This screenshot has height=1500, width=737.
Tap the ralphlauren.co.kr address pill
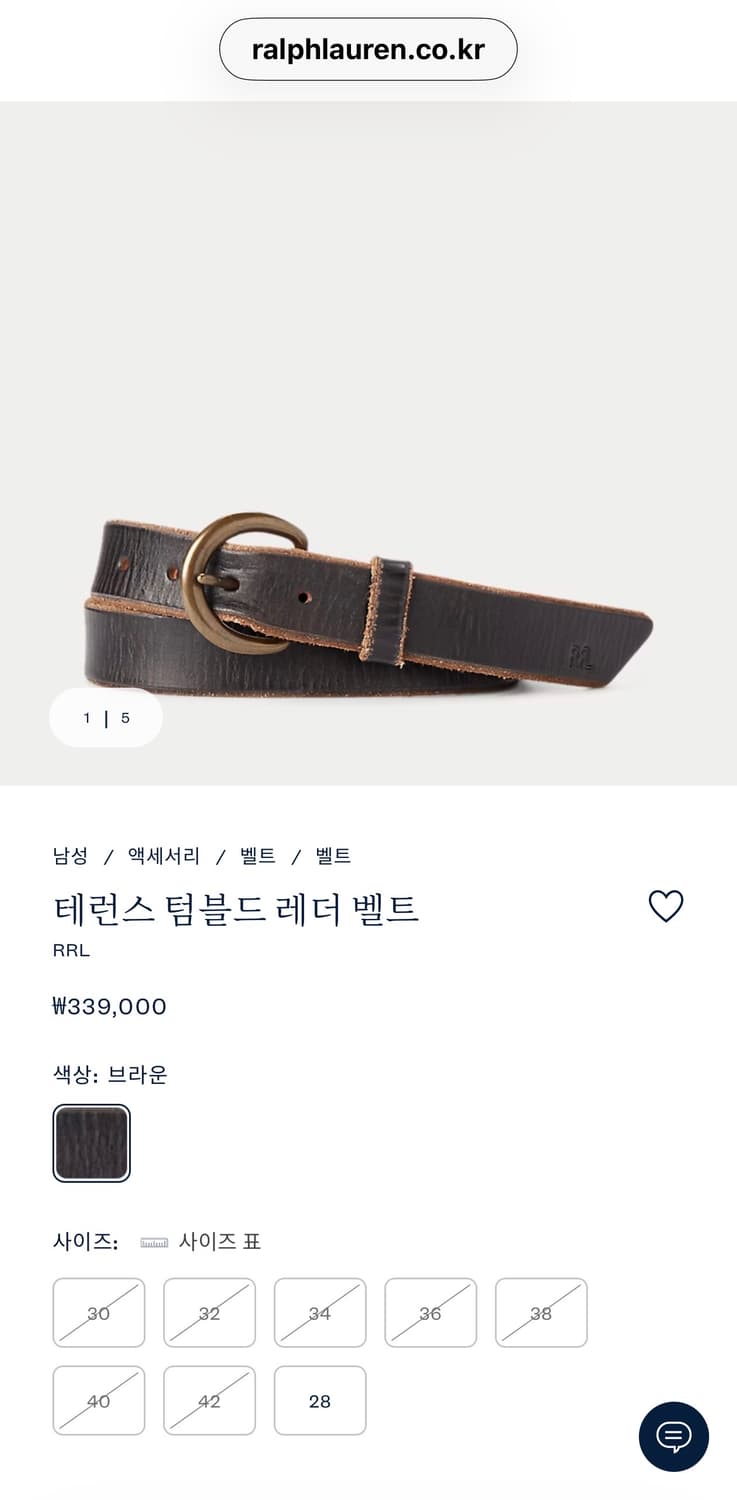[368, 48]
